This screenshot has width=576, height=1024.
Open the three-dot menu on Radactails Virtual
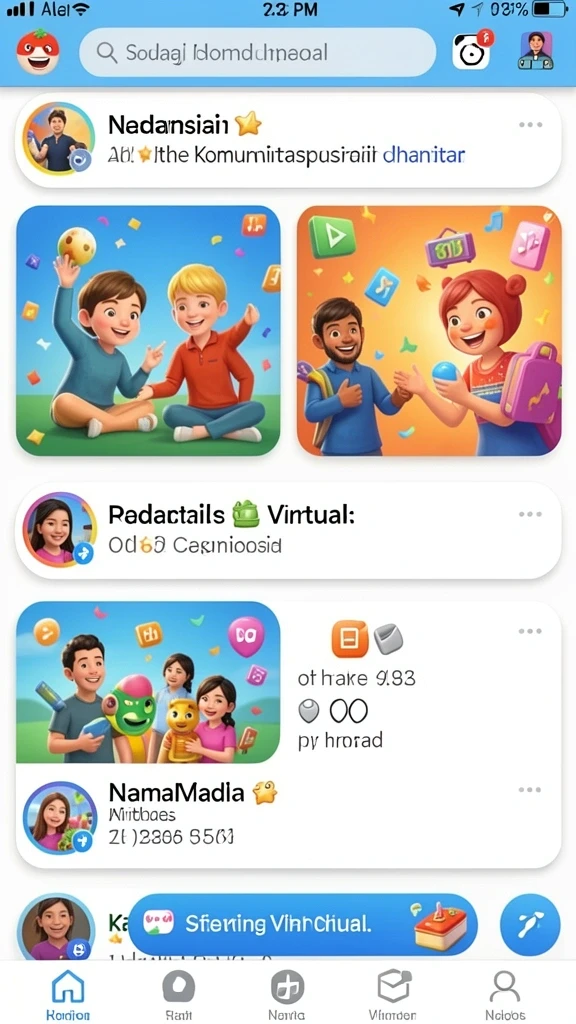(530, 515)
